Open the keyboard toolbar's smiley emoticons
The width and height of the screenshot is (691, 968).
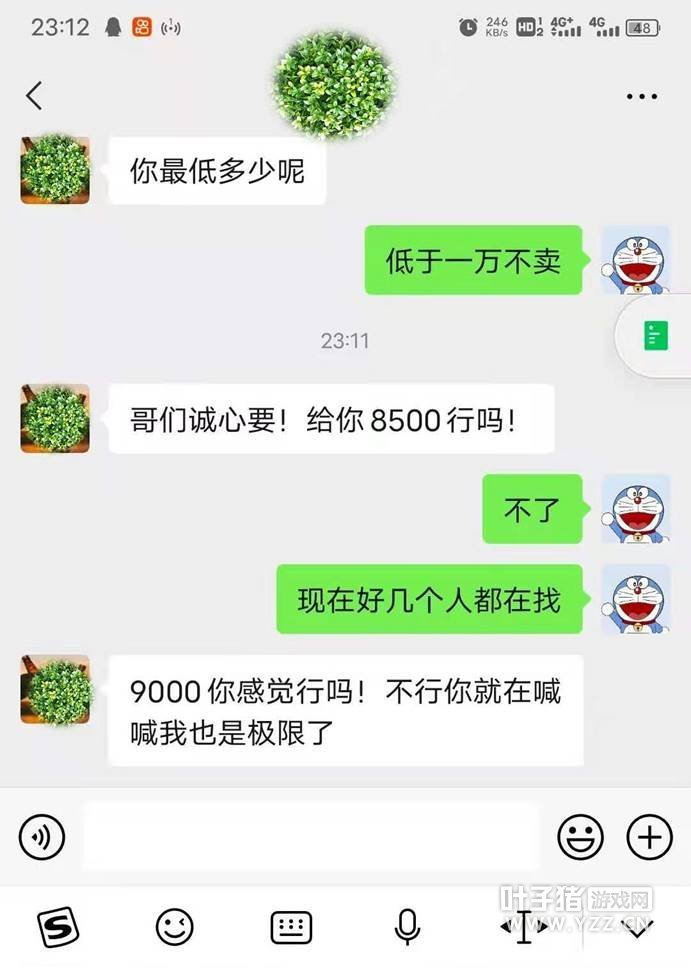pyautogui.click(x=175, y=927)
